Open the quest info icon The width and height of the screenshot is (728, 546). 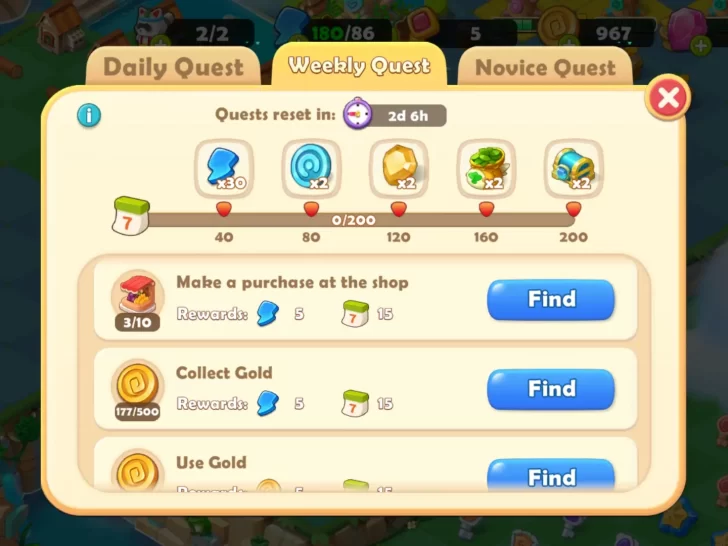tap(89, 115)
